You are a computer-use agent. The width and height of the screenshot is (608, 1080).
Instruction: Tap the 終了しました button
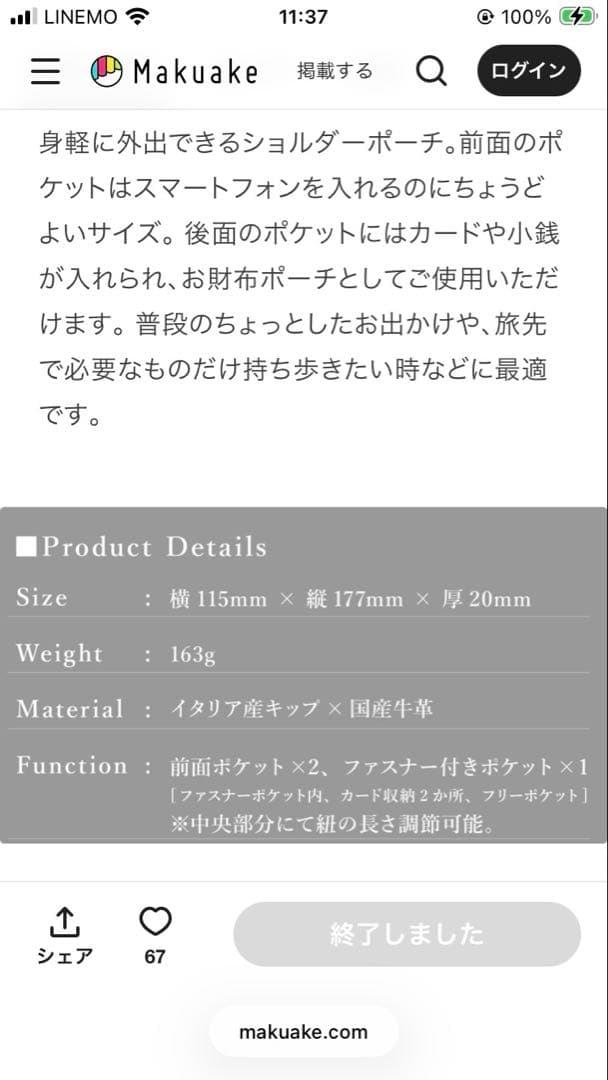pos(407,934)
